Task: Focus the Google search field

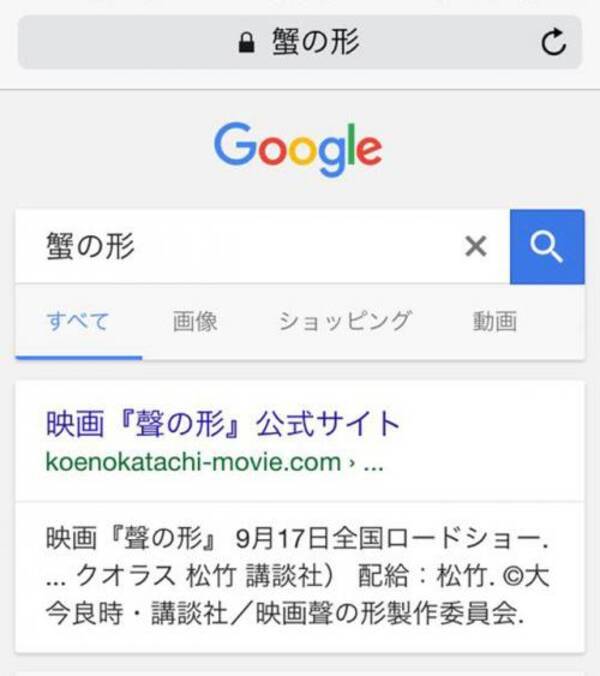Action: click(240, 246)
